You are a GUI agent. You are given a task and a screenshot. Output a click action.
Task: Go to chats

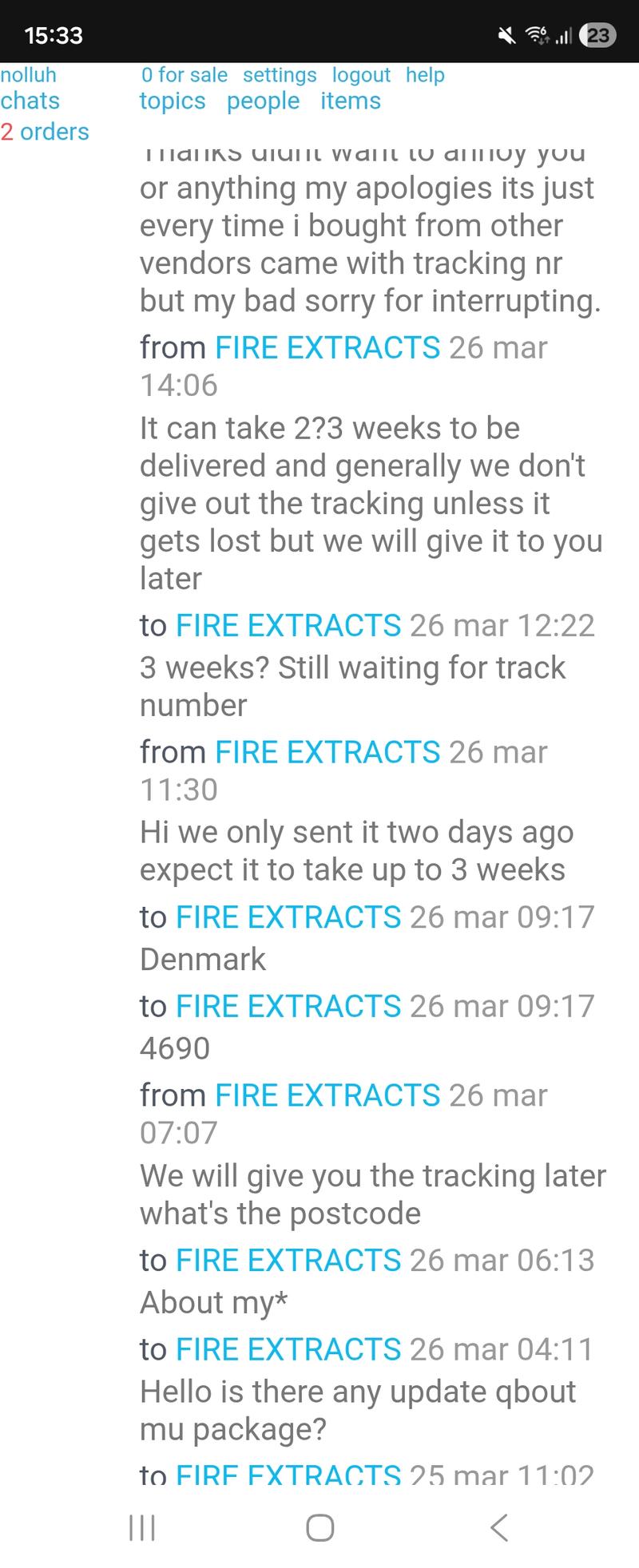(x=30, y=101)
